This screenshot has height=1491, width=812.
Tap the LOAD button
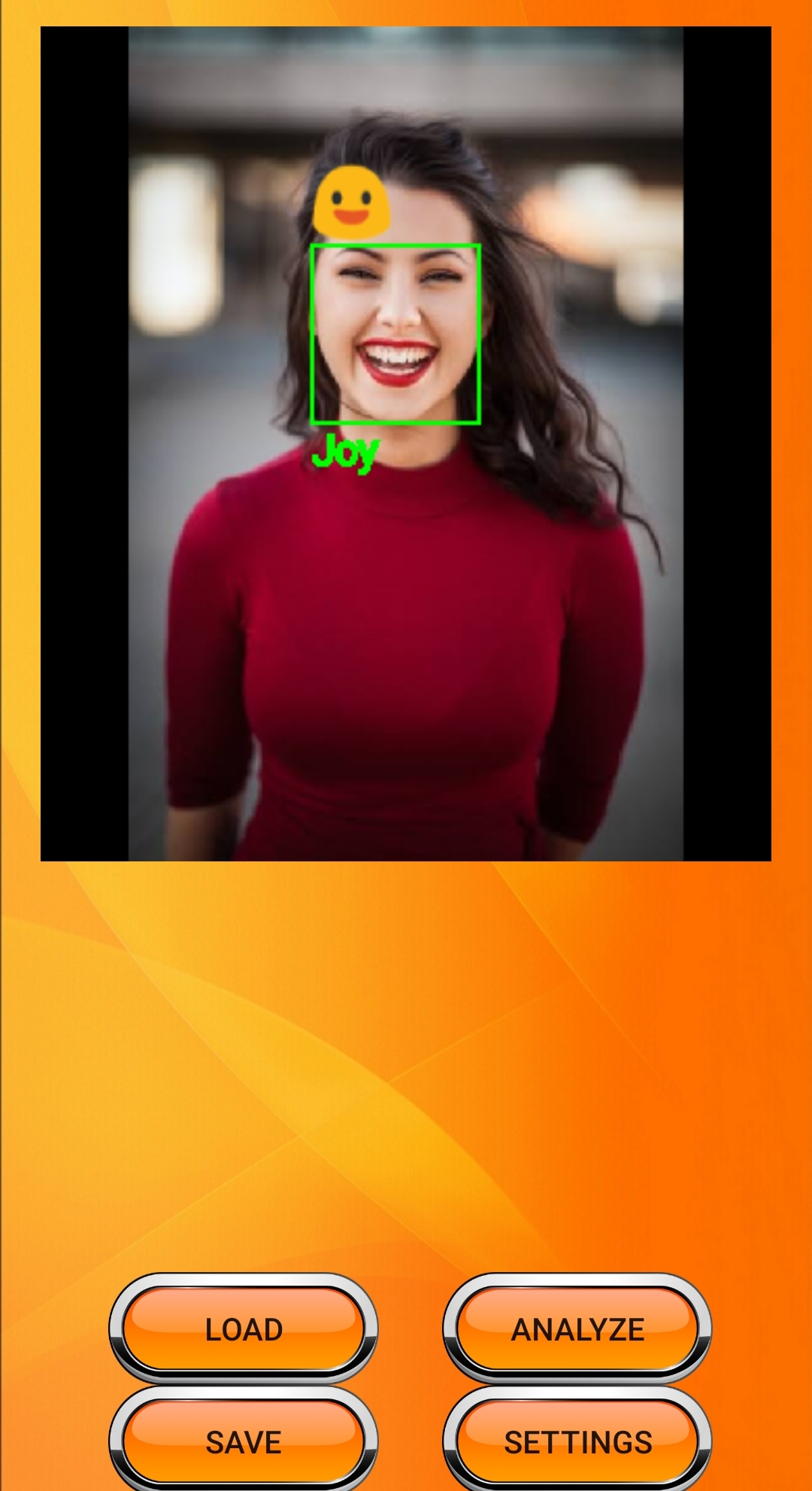(244, 1329)
